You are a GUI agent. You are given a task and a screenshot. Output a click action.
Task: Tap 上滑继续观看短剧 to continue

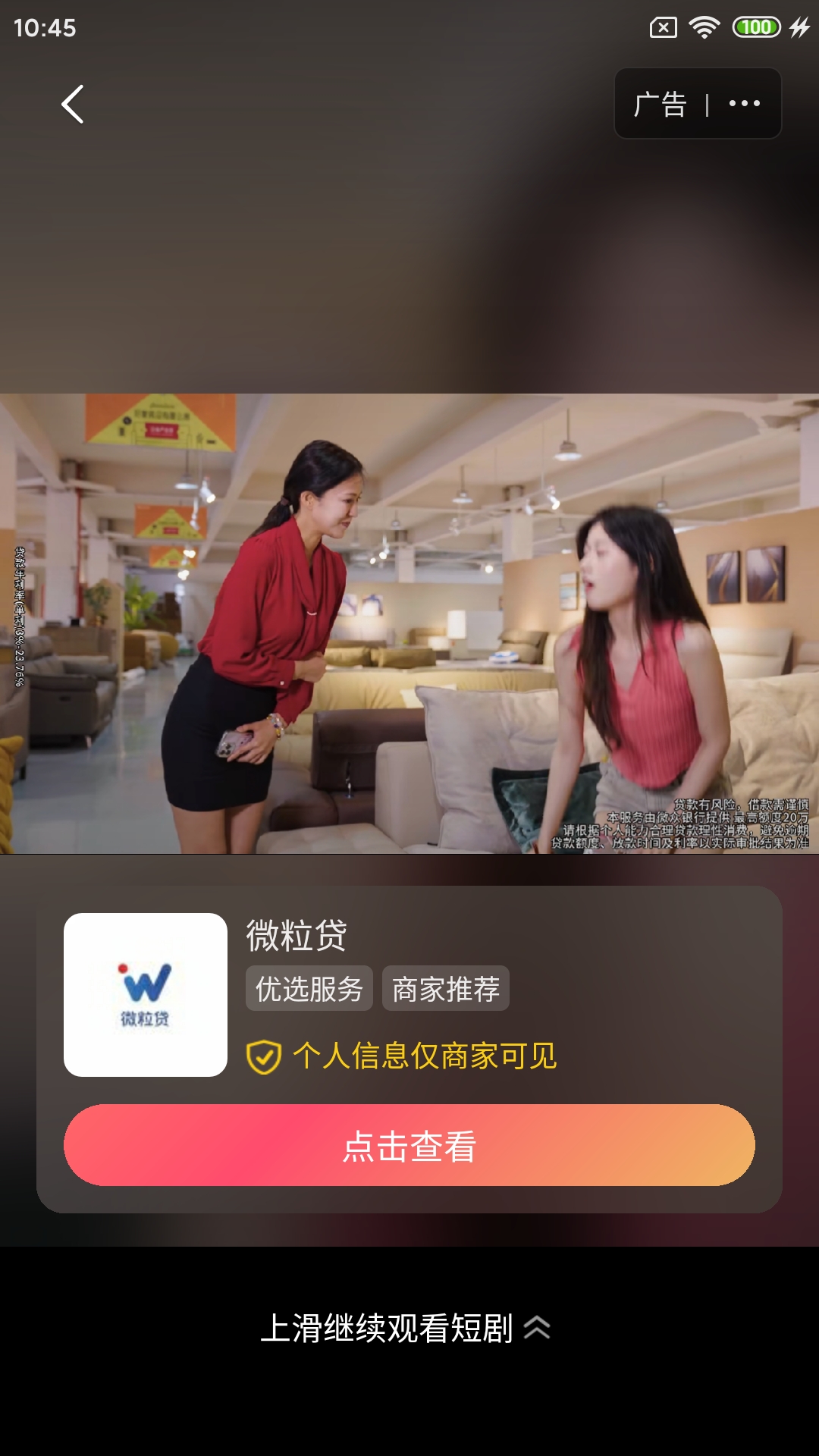[405, 1329]
